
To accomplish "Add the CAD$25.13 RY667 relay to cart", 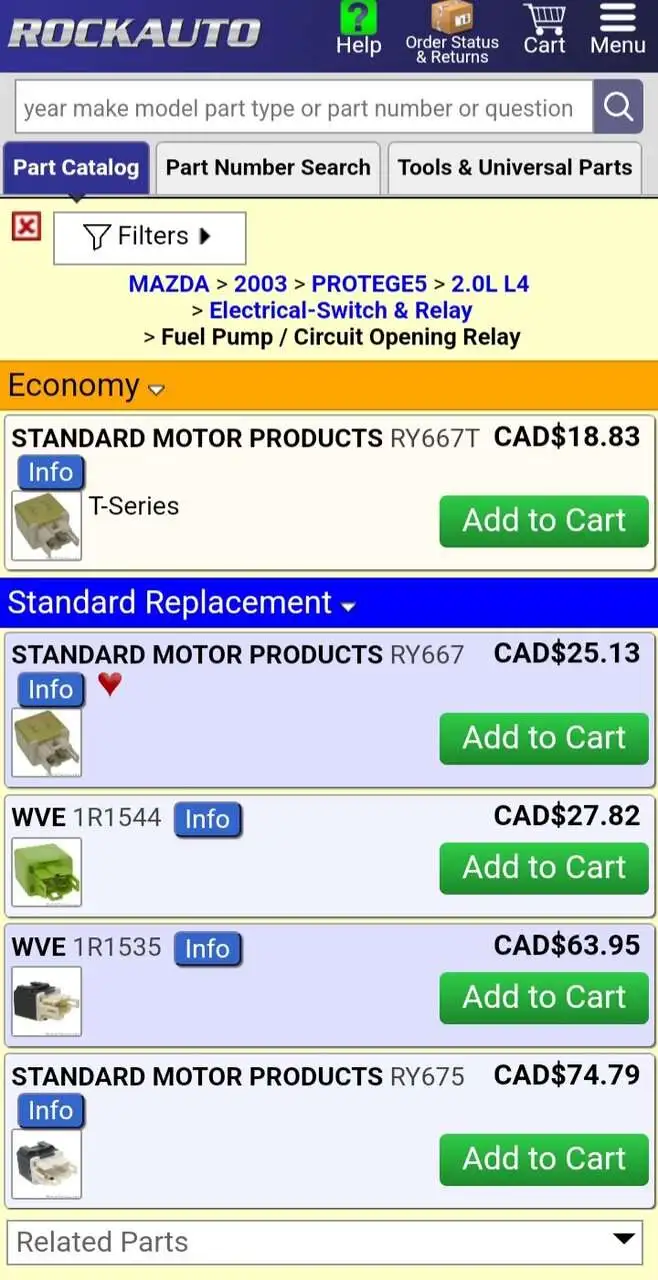I will point(543,738).
